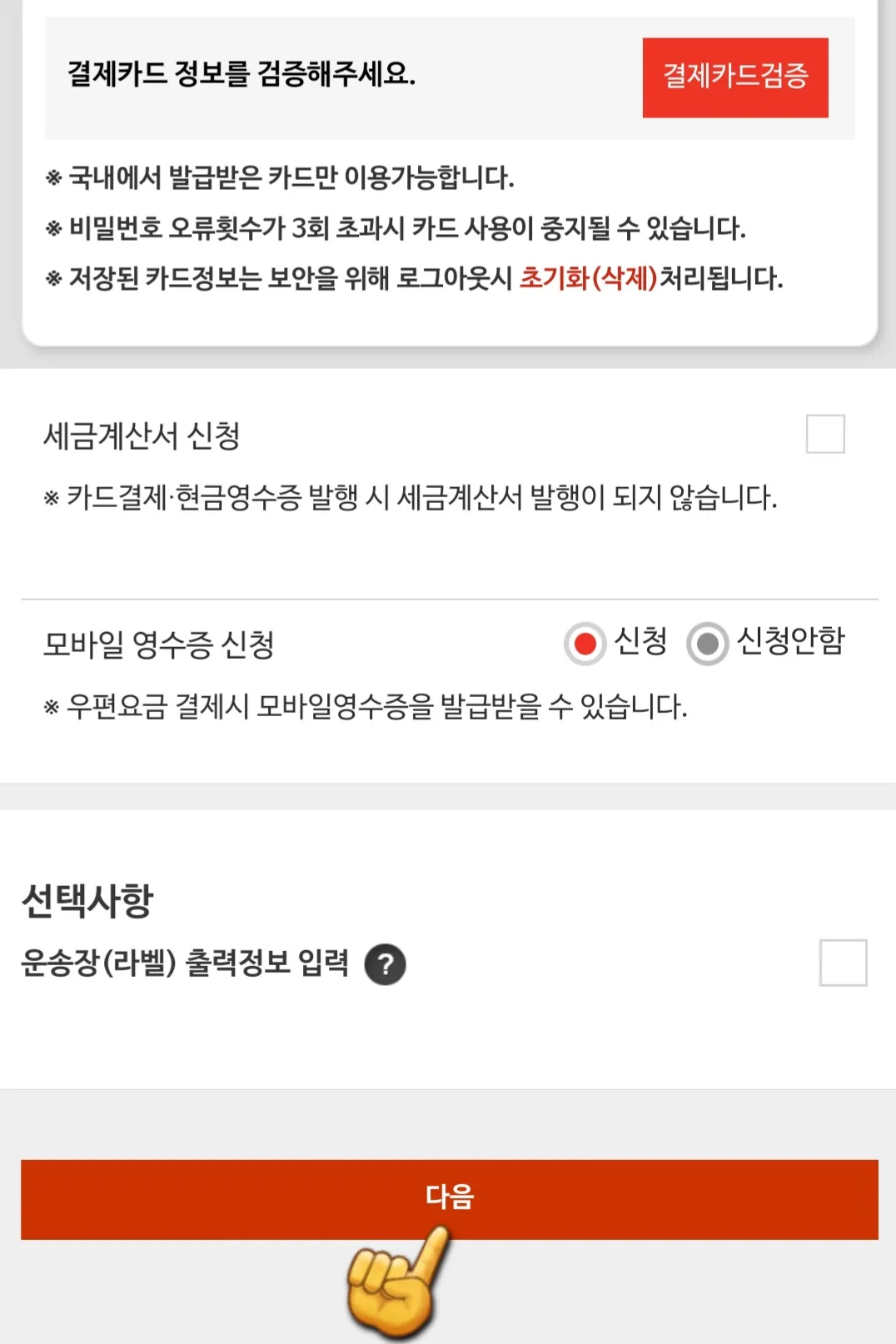Click the red 결제카드검증 verification badge
Image resolution: width=896 pixels, height=1344 pixels.
point(735,76)
